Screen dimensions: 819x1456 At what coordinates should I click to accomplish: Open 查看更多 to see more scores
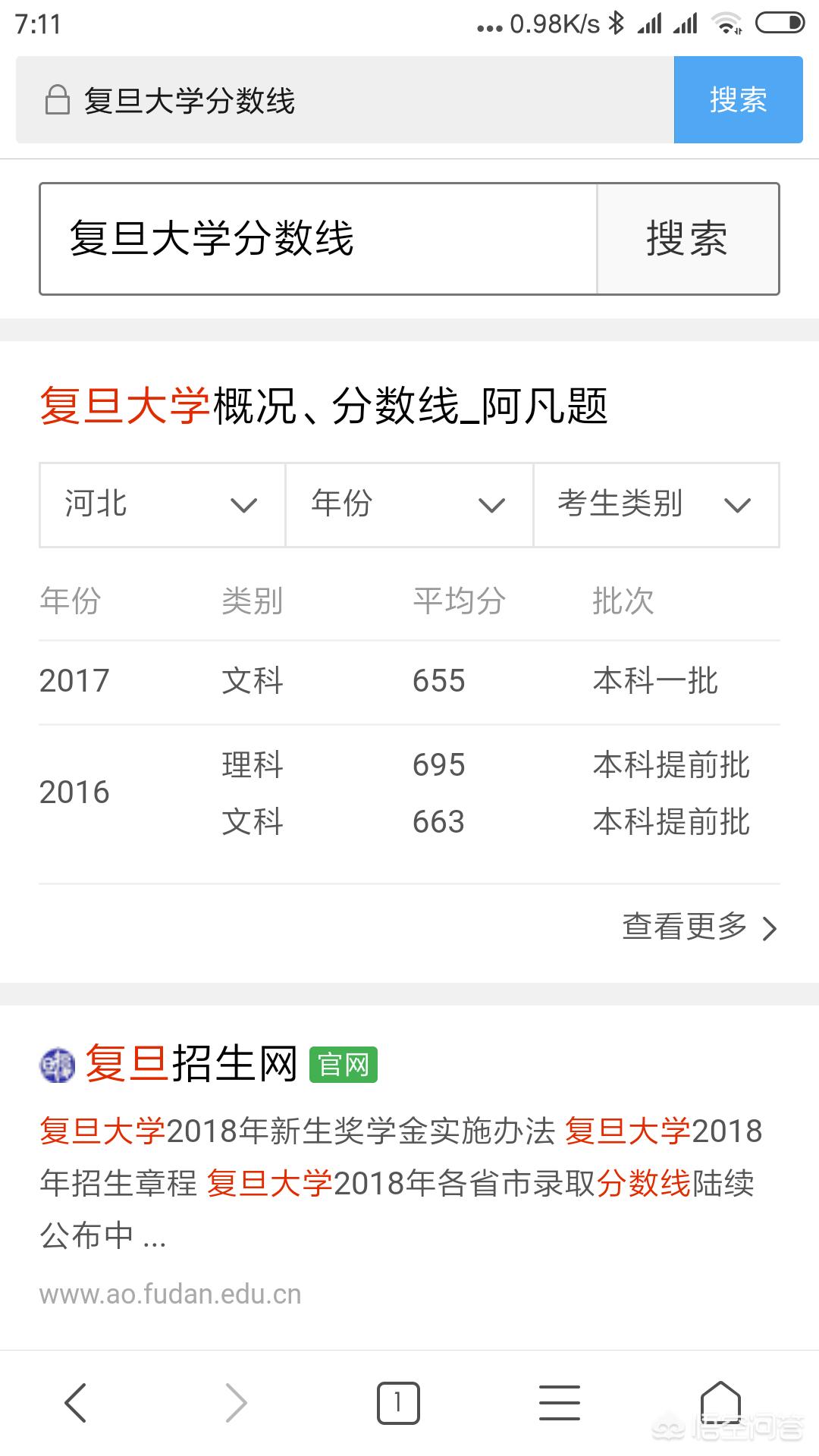[x=700, y=927]
